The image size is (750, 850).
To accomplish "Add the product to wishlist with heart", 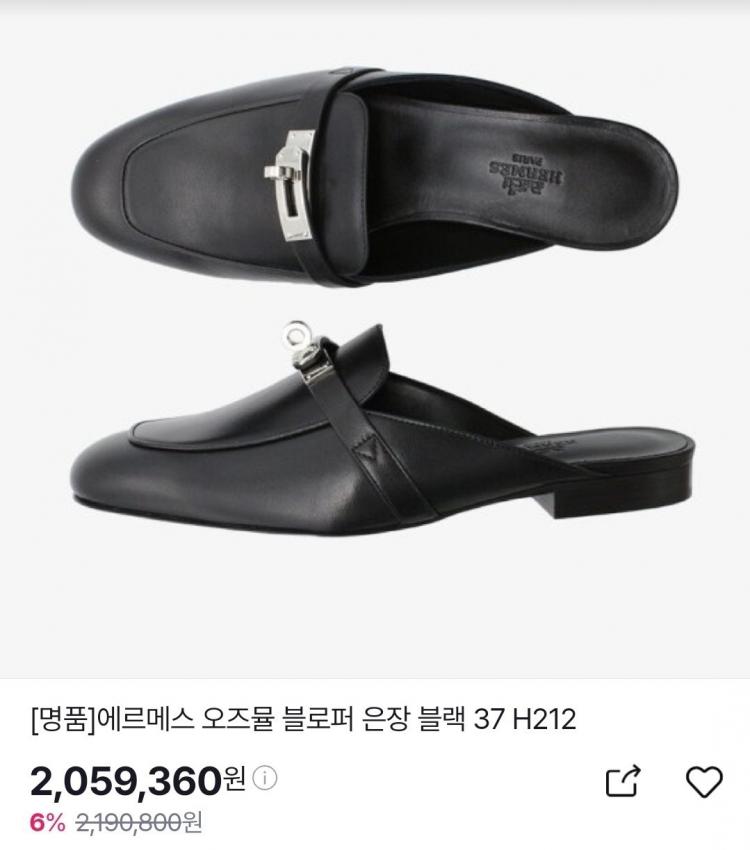I will point(704,782).
